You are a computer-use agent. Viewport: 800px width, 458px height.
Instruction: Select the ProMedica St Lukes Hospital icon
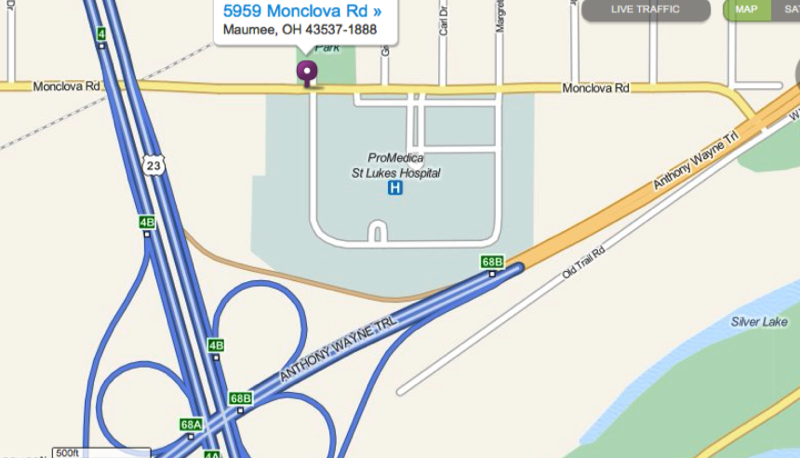396,187
